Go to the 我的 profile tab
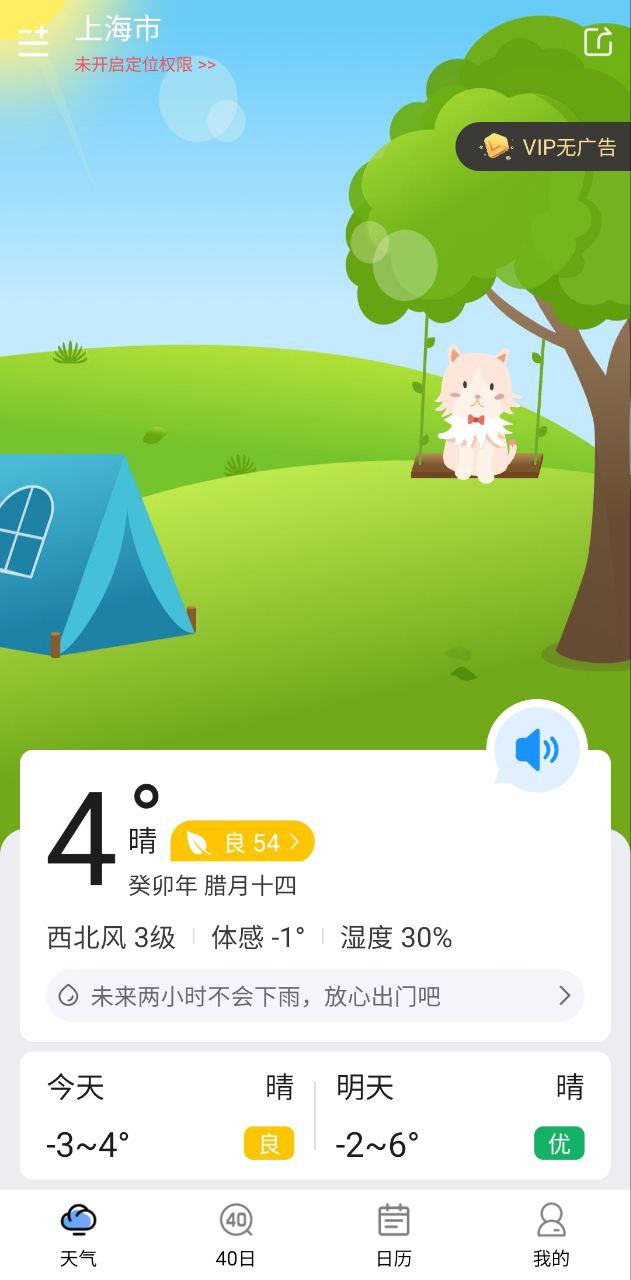 (551, 1235)
